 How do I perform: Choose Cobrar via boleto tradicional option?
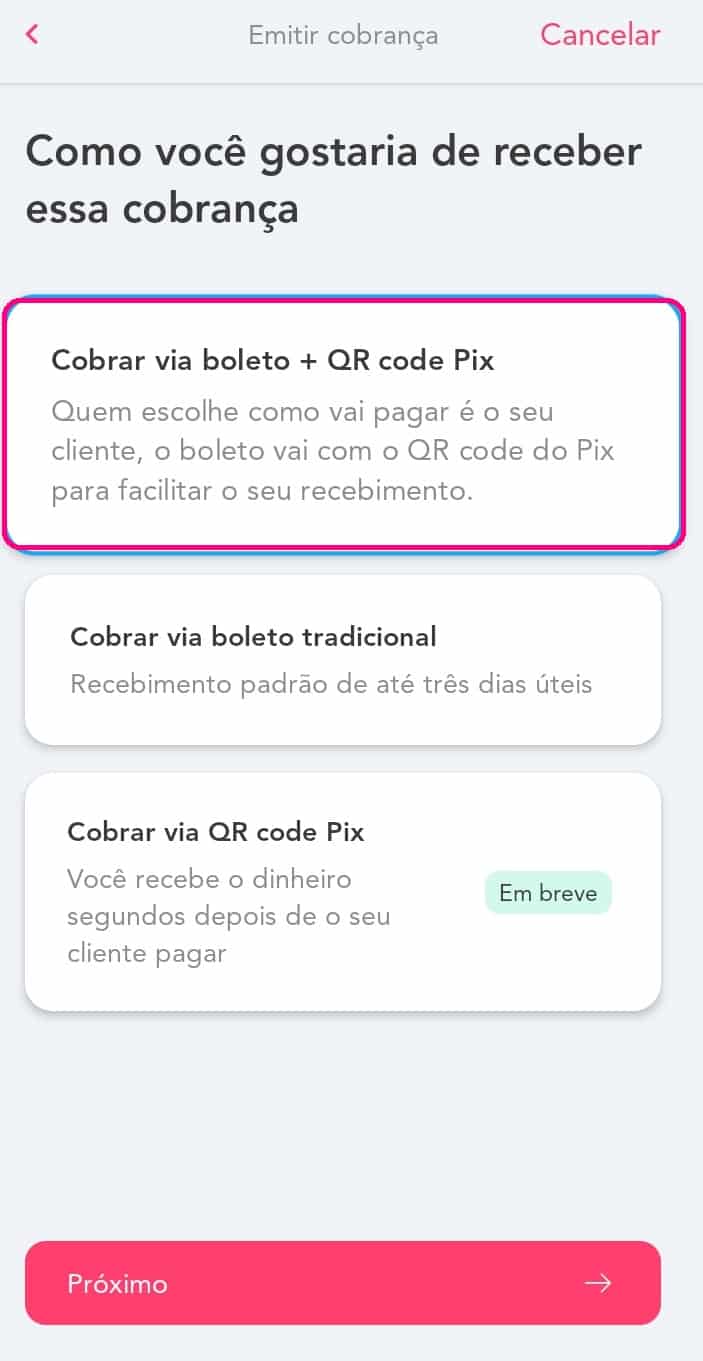pyautogui.click(x=343, y=660)
